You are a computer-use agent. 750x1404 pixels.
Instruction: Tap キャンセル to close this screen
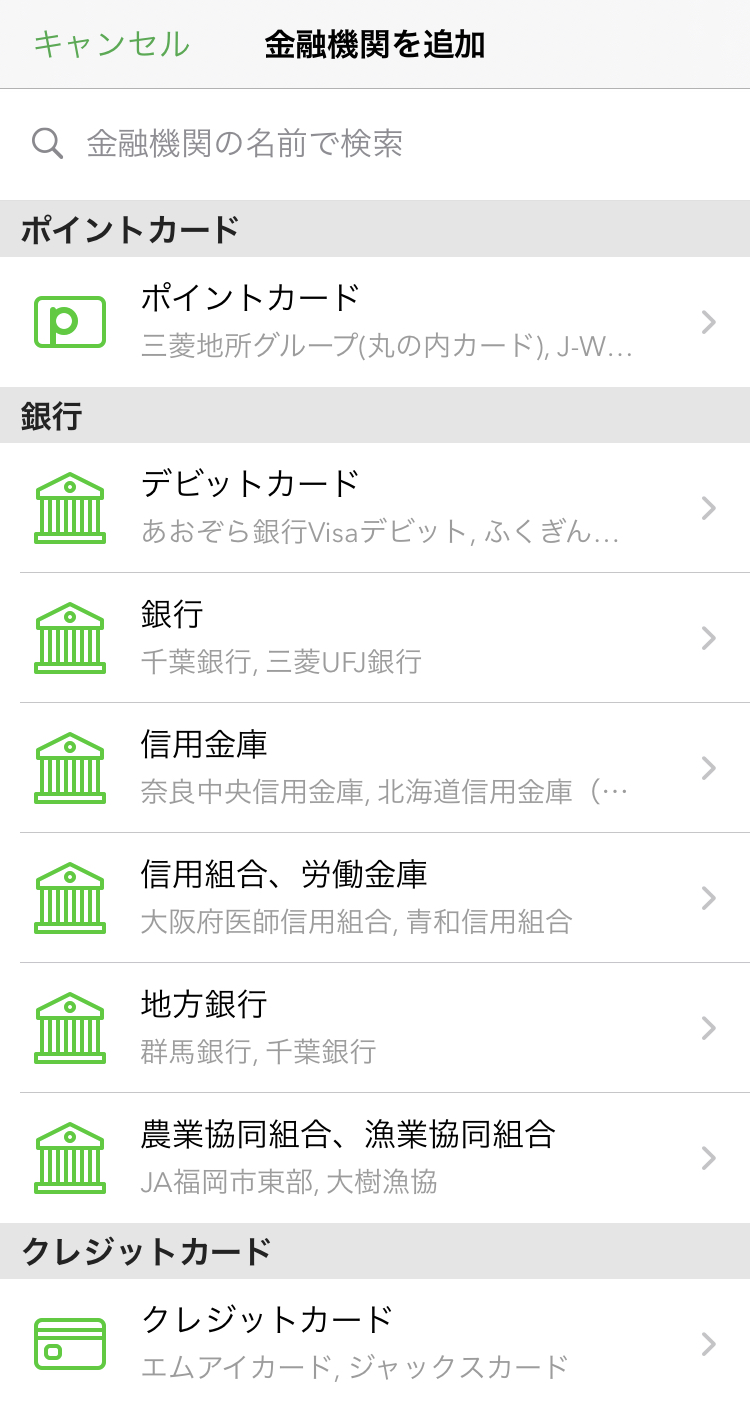click(111, 44)
